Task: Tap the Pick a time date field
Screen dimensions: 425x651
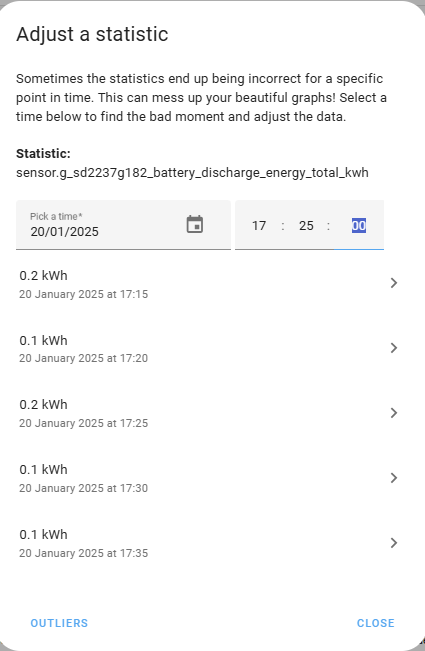Action: click(x=123, y=225)
